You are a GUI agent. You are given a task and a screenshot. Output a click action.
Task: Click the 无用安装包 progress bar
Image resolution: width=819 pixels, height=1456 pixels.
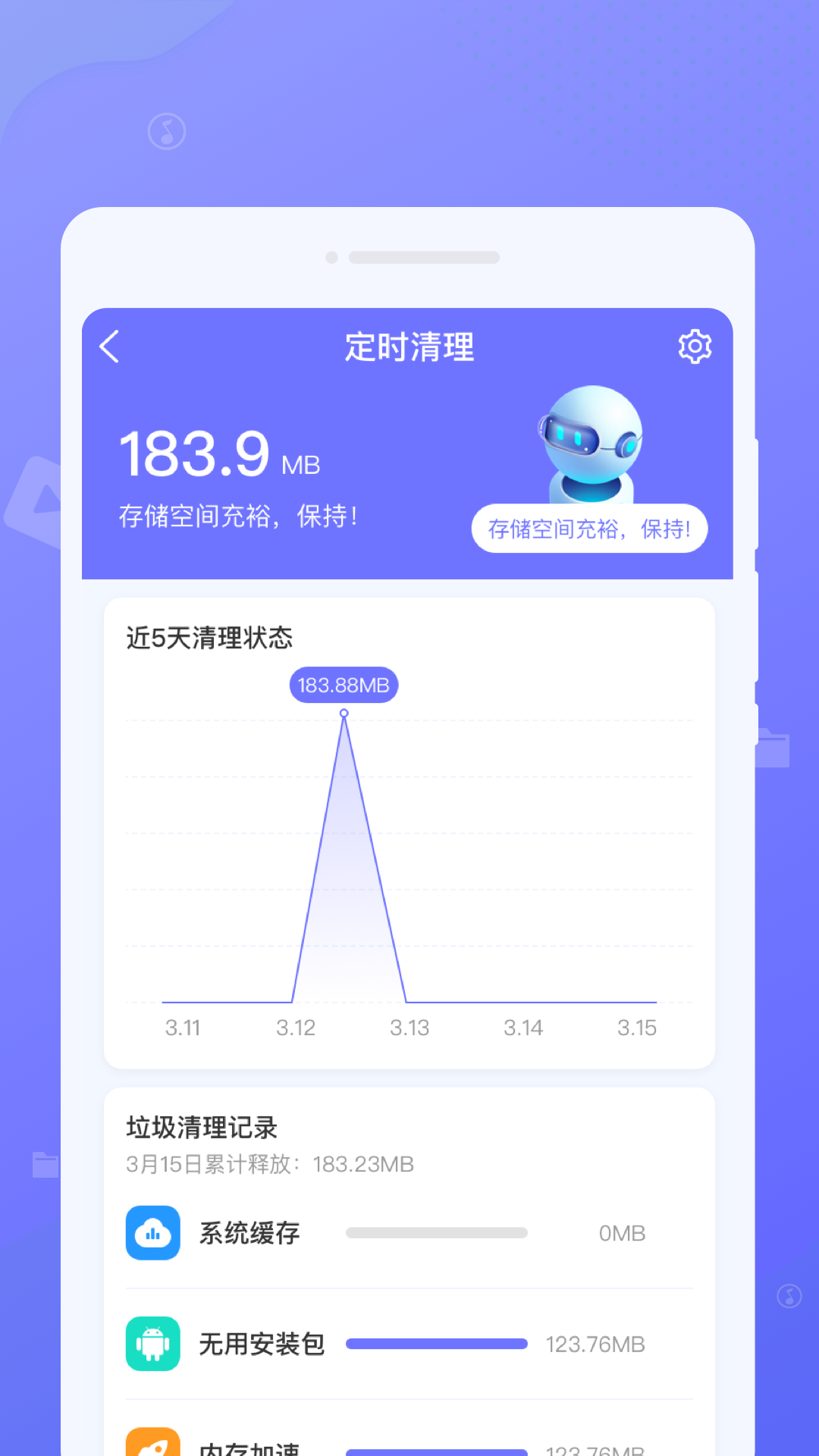(x=436, y=1343)
